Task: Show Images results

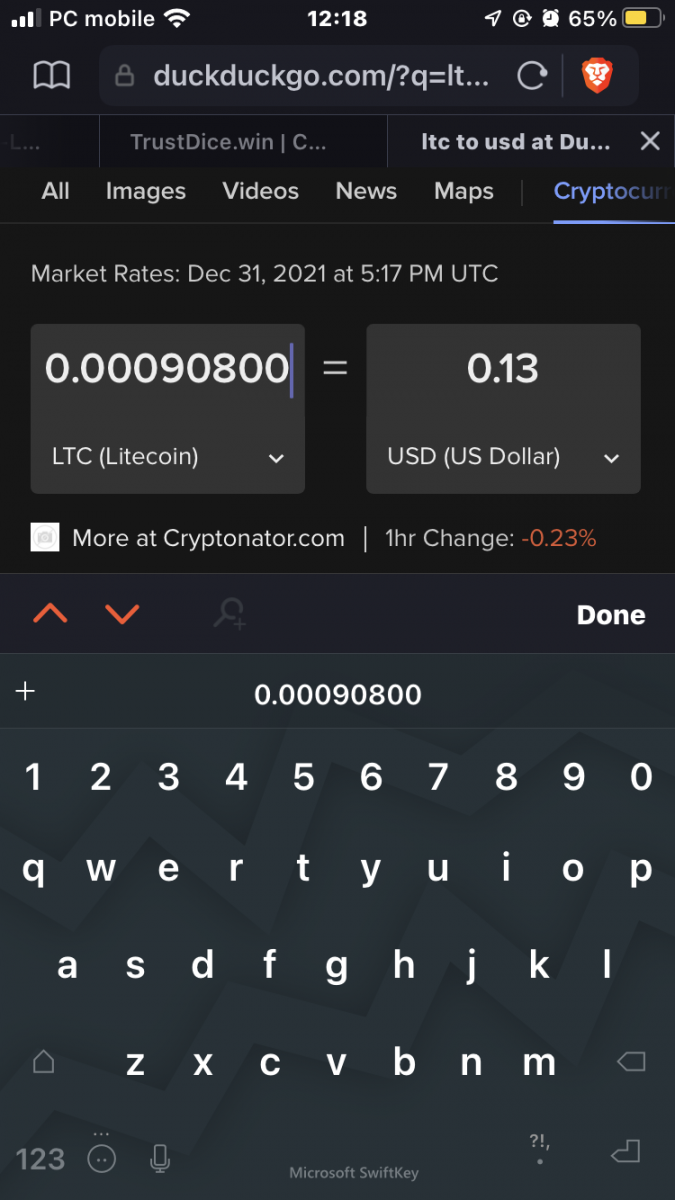Action: coord(145,191)
